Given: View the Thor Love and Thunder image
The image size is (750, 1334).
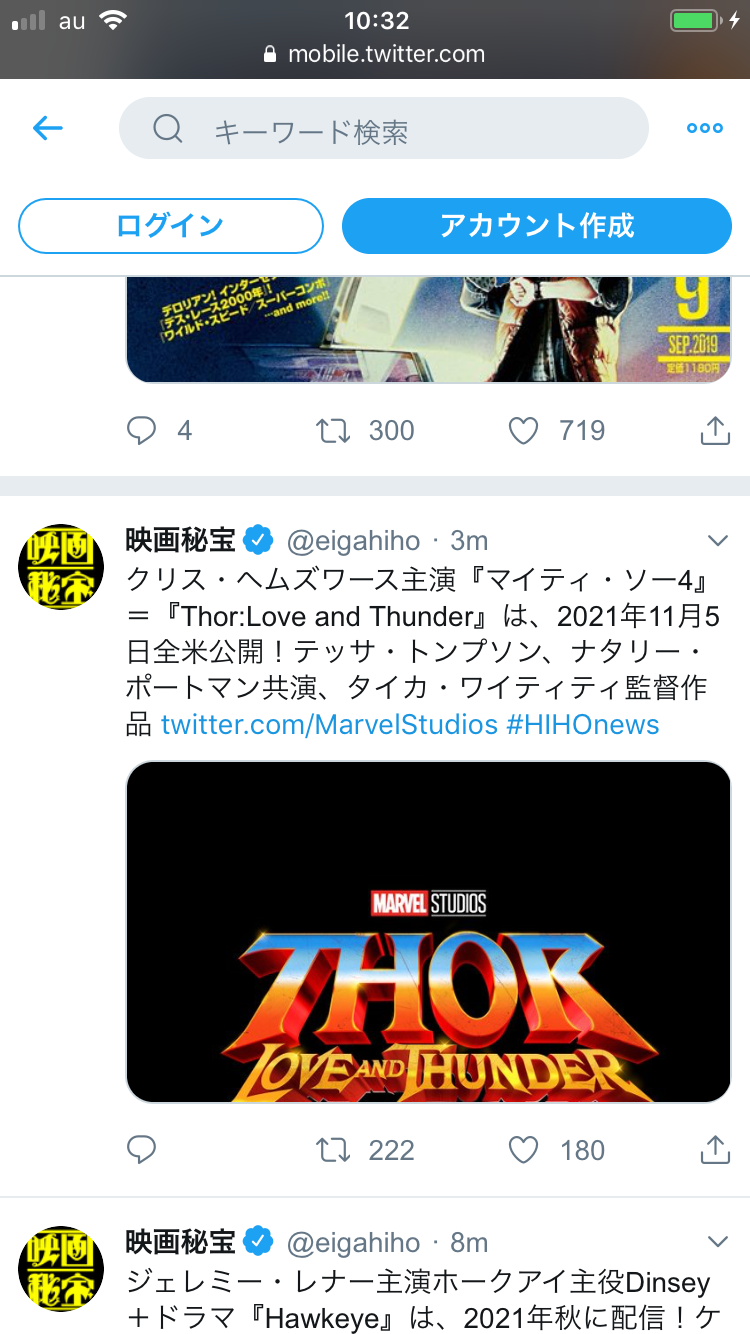Looking at the screenshot, I should click(x=428, y=932).
